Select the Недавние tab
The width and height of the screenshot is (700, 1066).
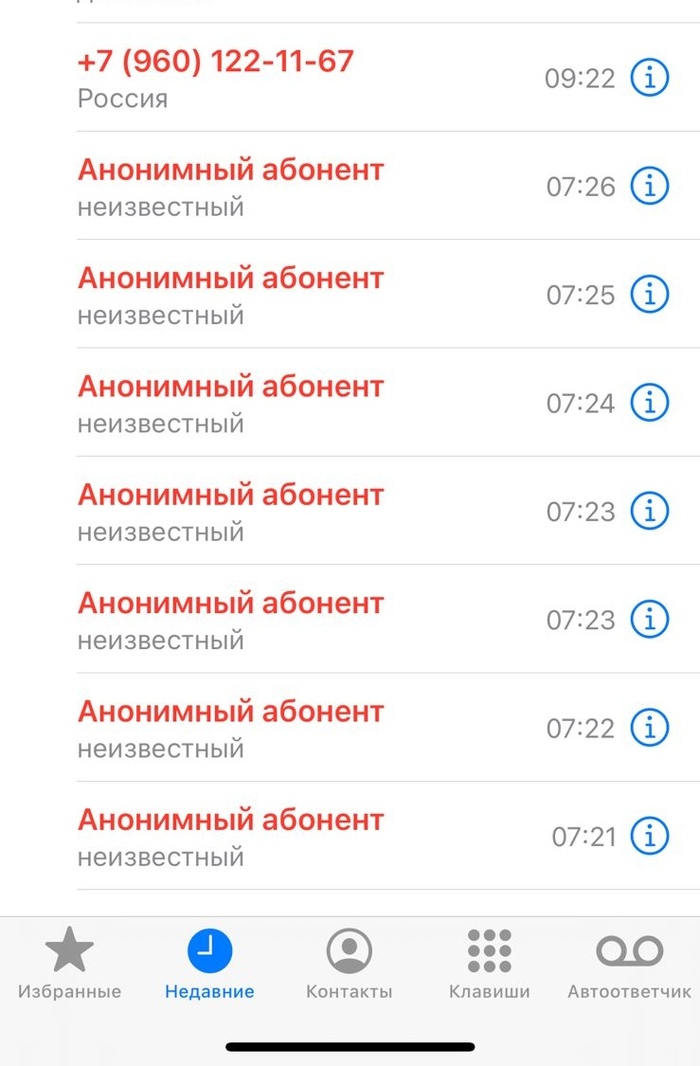209,963
